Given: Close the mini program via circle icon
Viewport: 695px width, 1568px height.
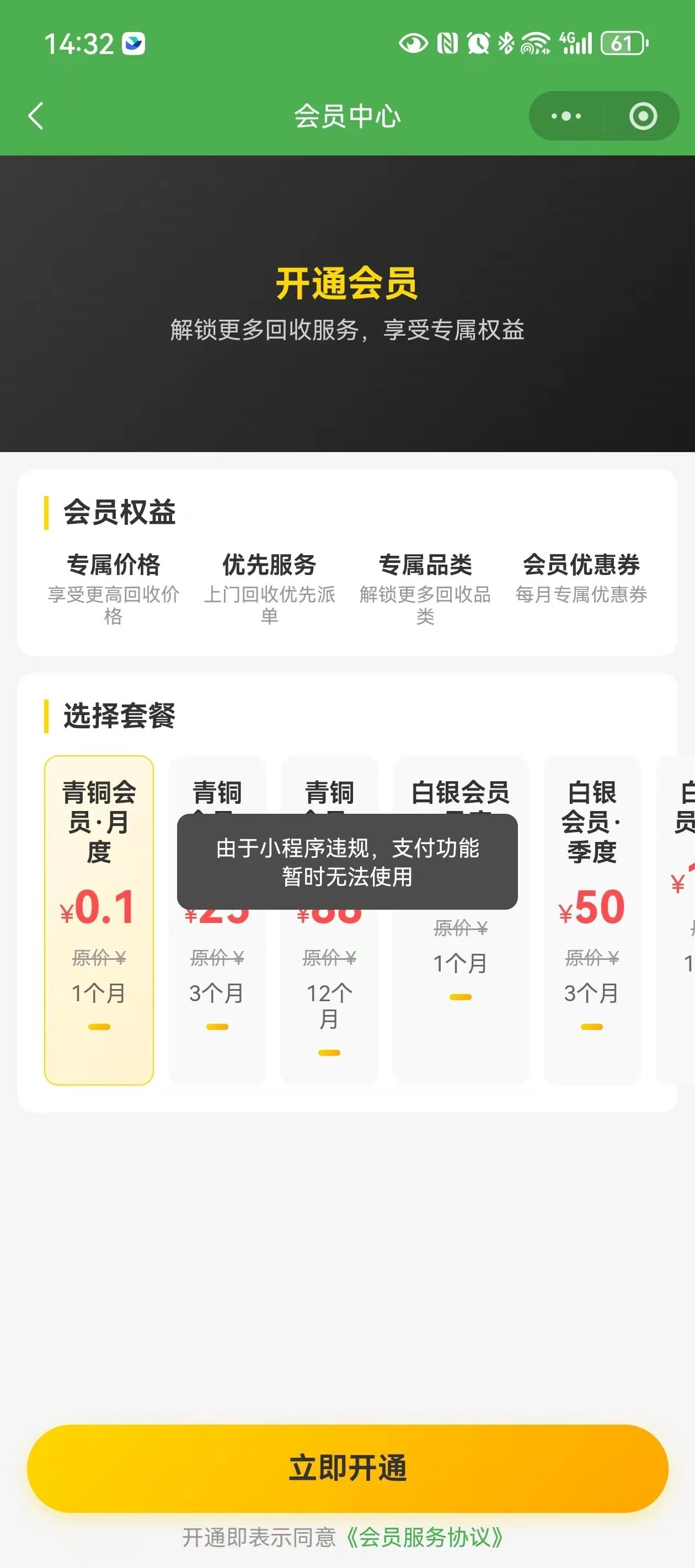Looking at the screenshot, I should (x=643, y=116).
